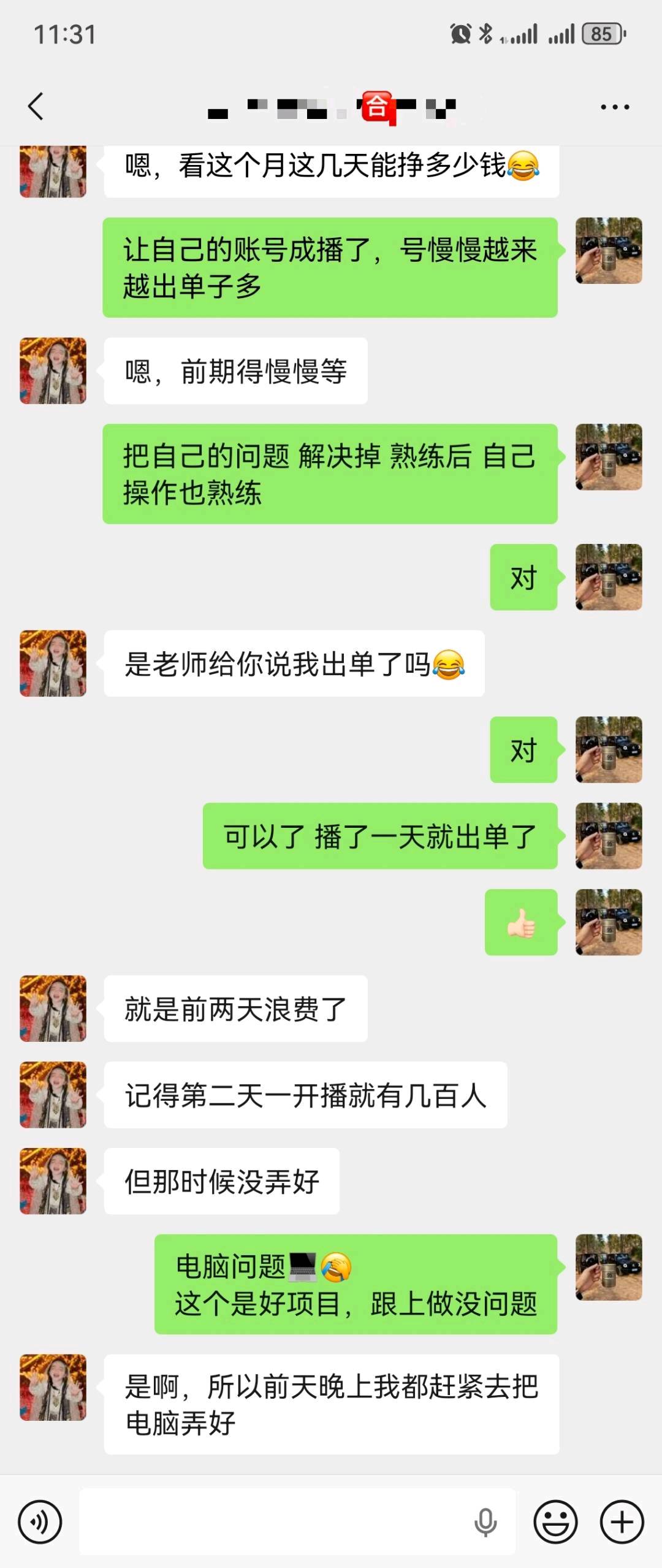The height and width of the screenshot is (1568, 662).
Task: Tap the Bluetooth icon in the status bar
Action: 486,35
